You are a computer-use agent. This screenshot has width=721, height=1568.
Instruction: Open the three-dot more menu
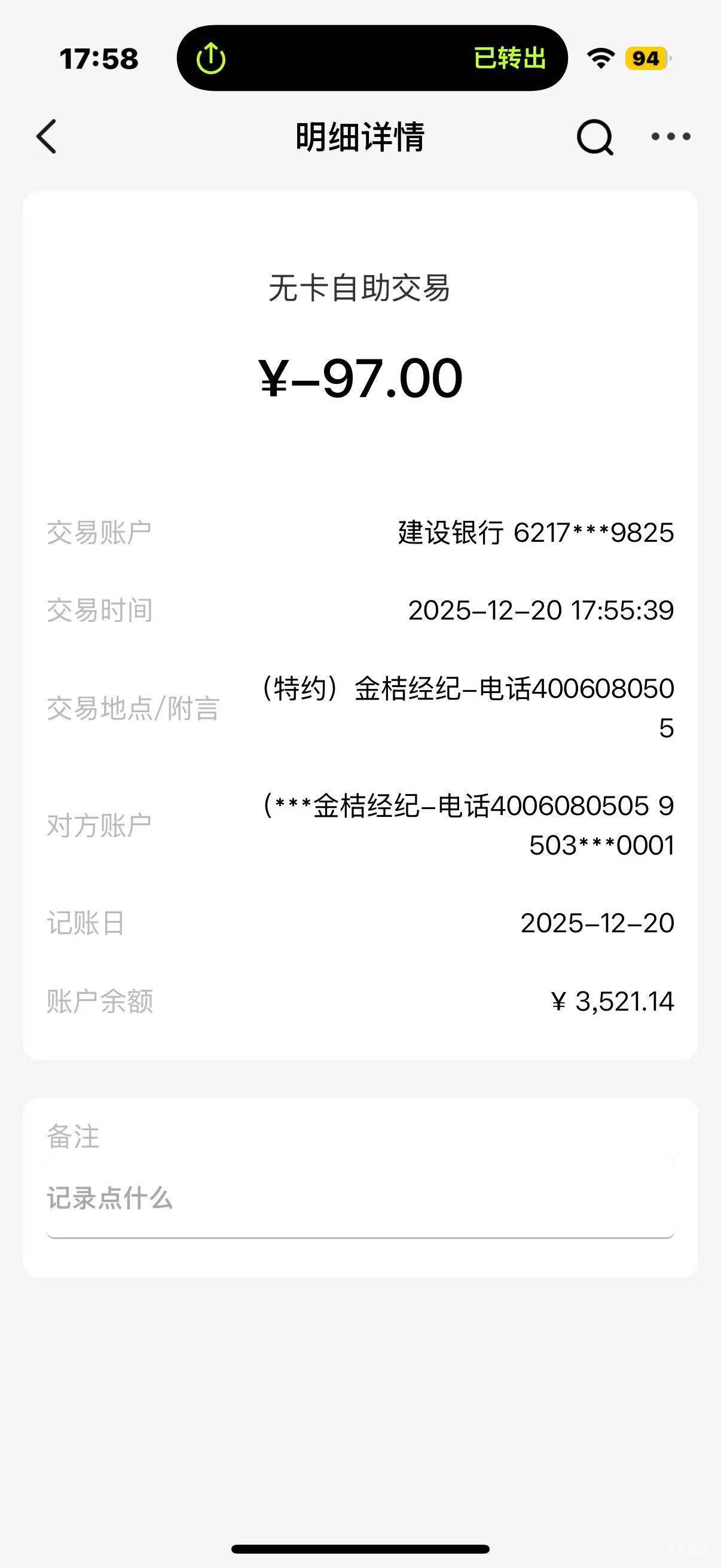pyautogui.click(x=671, y=136)
